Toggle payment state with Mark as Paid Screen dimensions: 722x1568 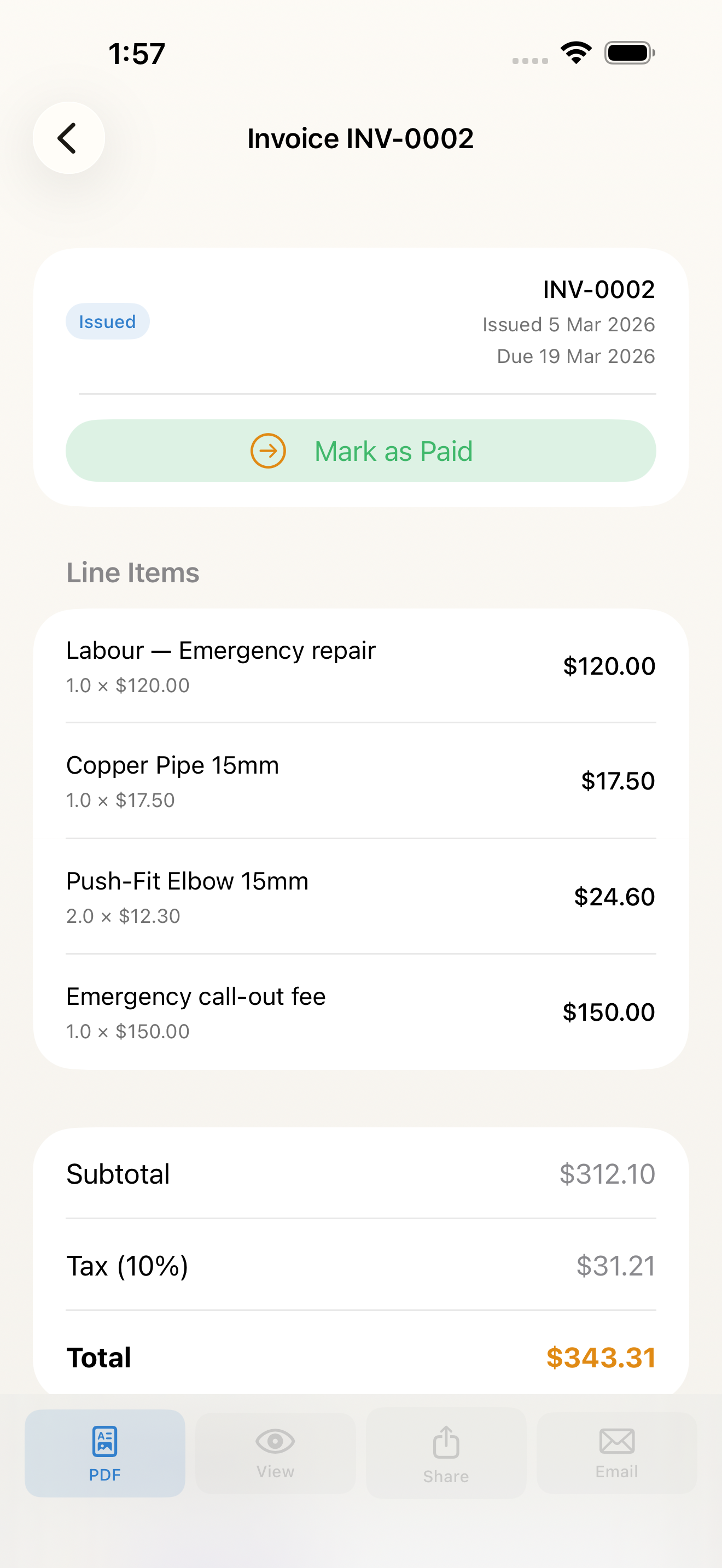coord(362,451)
